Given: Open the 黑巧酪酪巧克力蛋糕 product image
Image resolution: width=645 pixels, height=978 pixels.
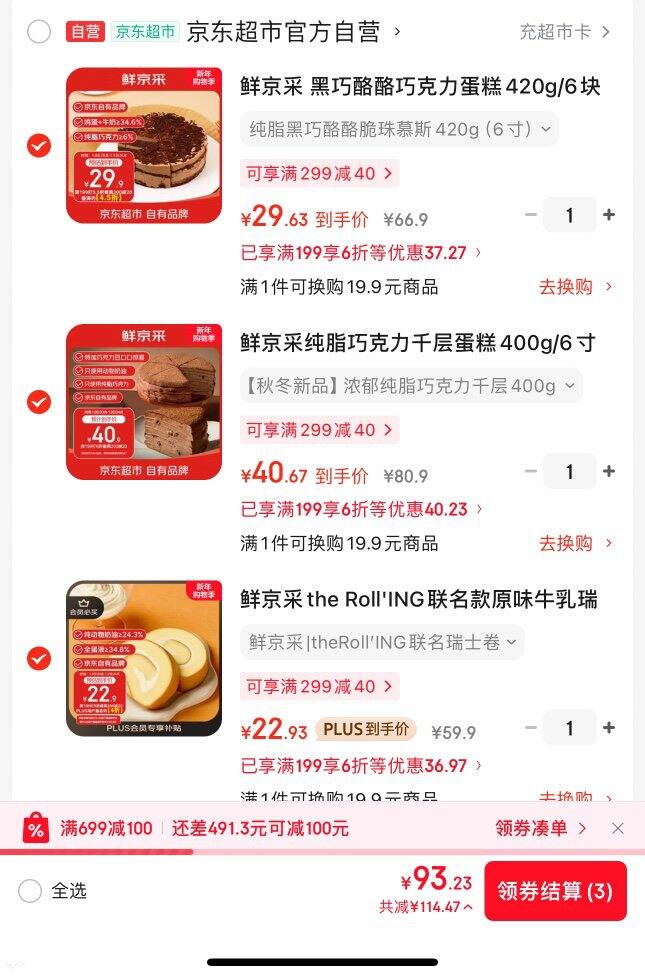Looking at the screenshot, I should [x=144, y=146].
